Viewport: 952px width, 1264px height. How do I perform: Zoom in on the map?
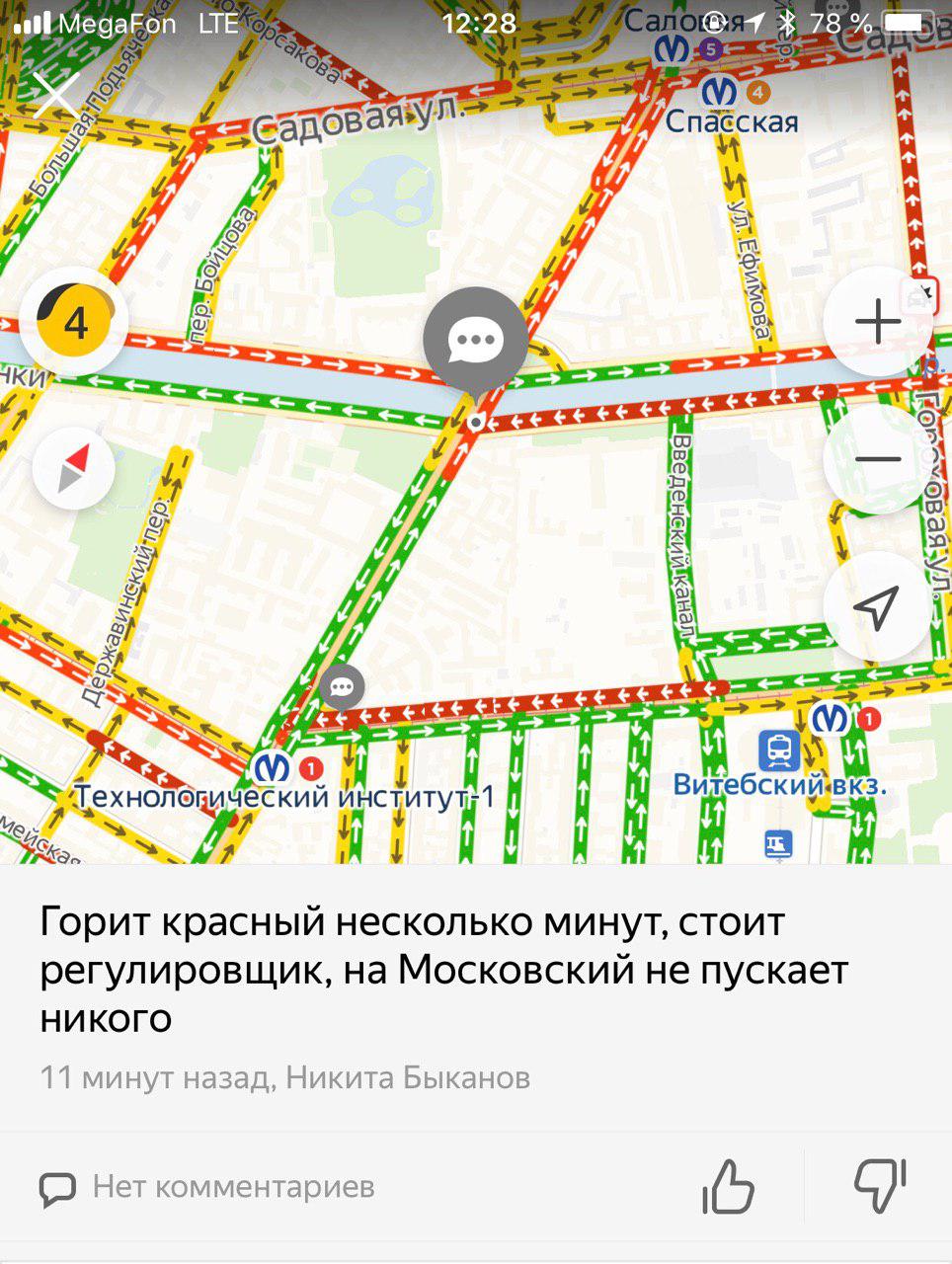tap(877, 323)
